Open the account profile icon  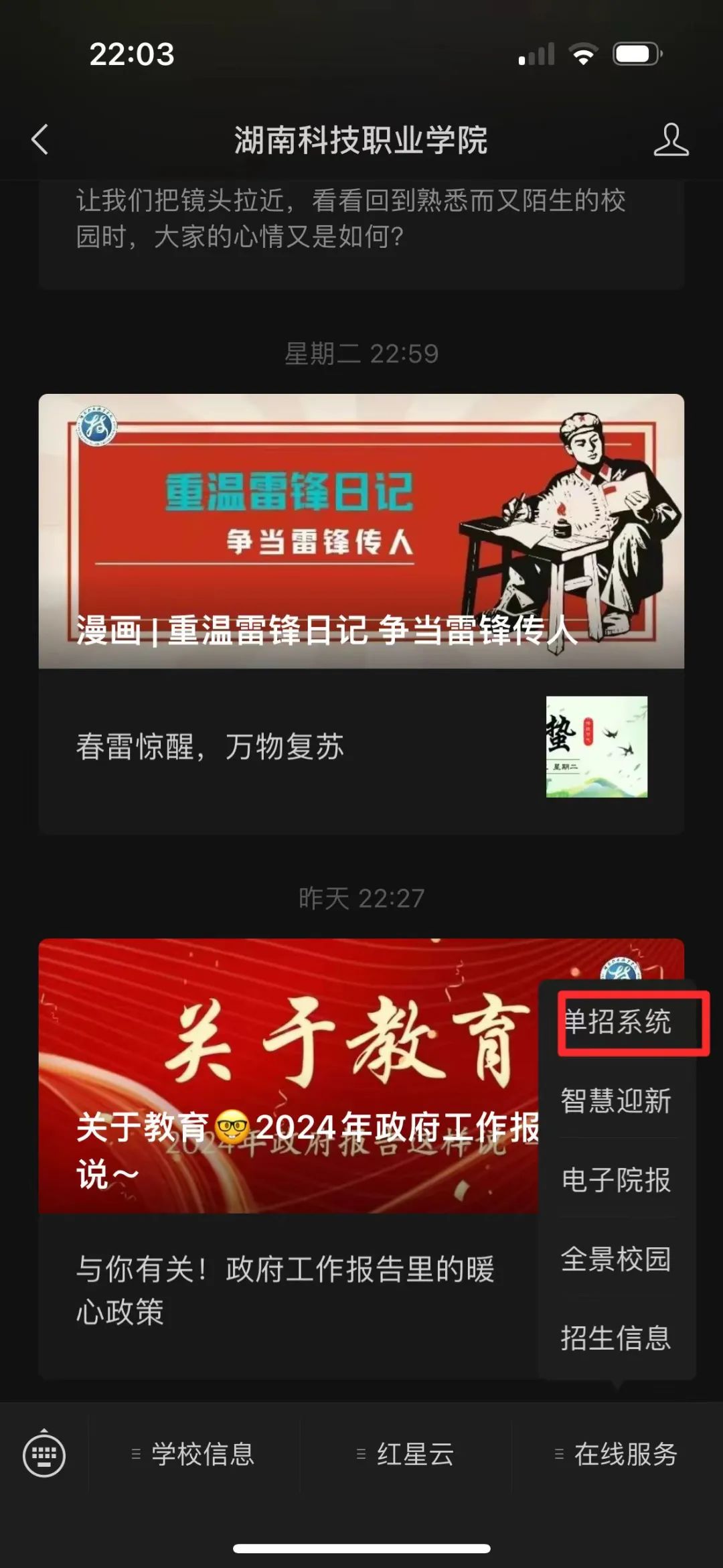coord(670,140)
